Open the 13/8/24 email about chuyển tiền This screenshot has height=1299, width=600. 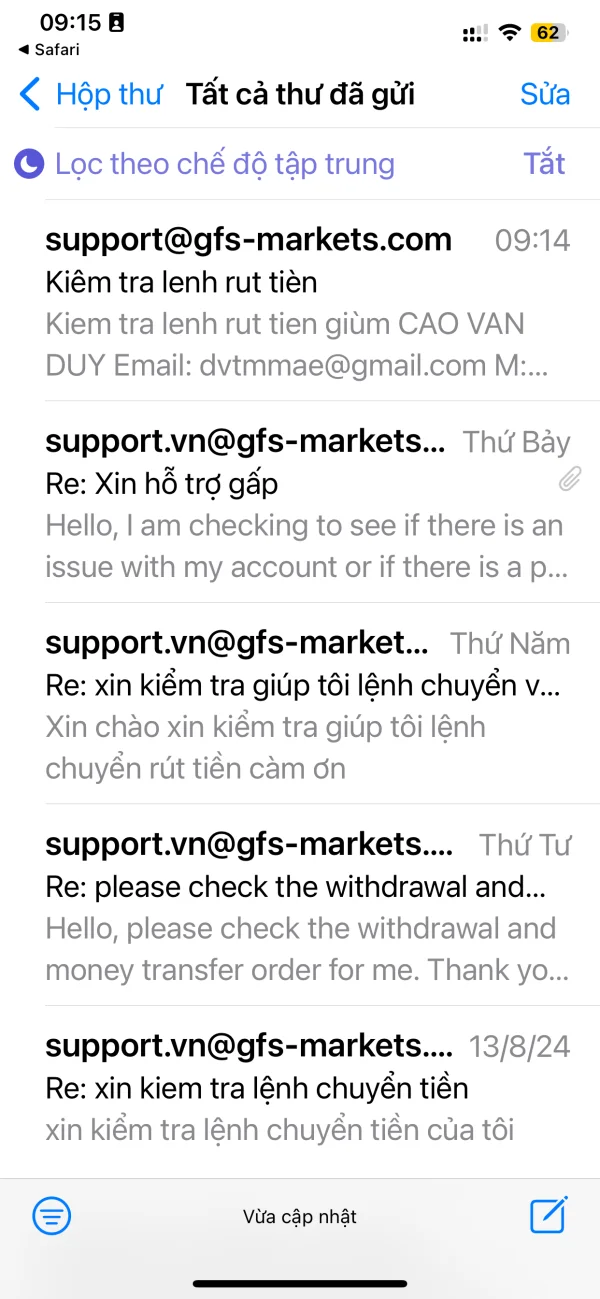[300, 1090]
